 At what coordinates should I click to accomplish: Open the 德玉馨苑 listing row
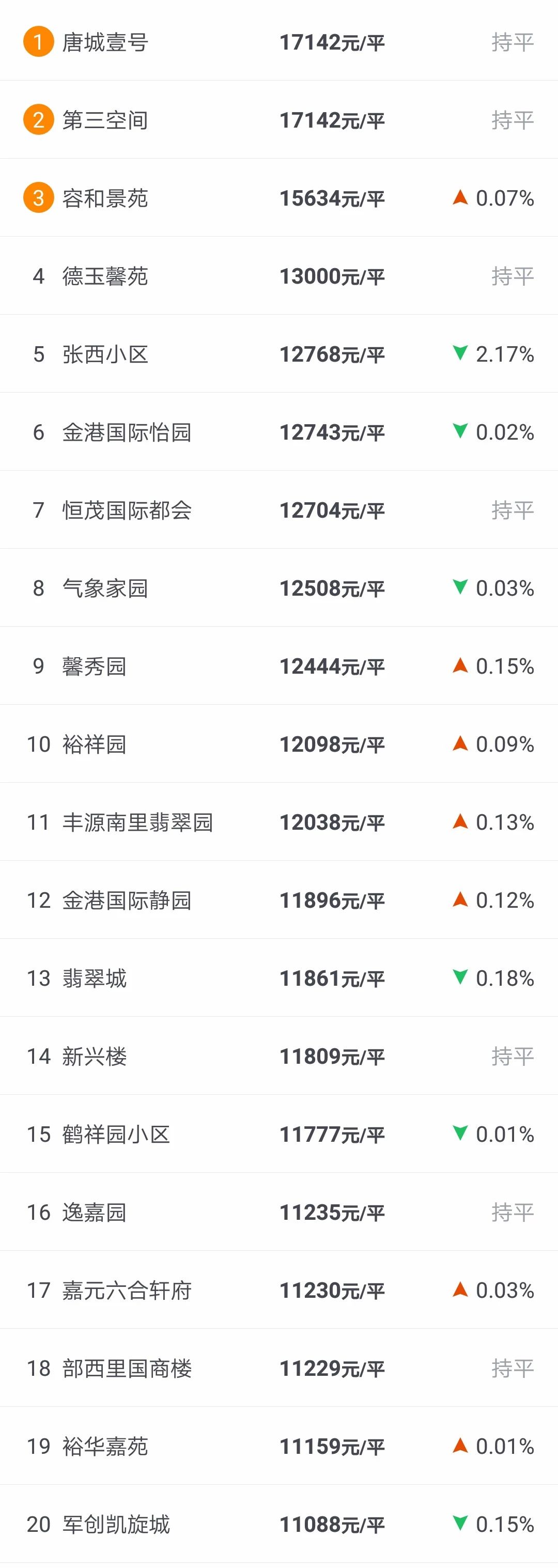pyautogui.click(x=105, y=276)
